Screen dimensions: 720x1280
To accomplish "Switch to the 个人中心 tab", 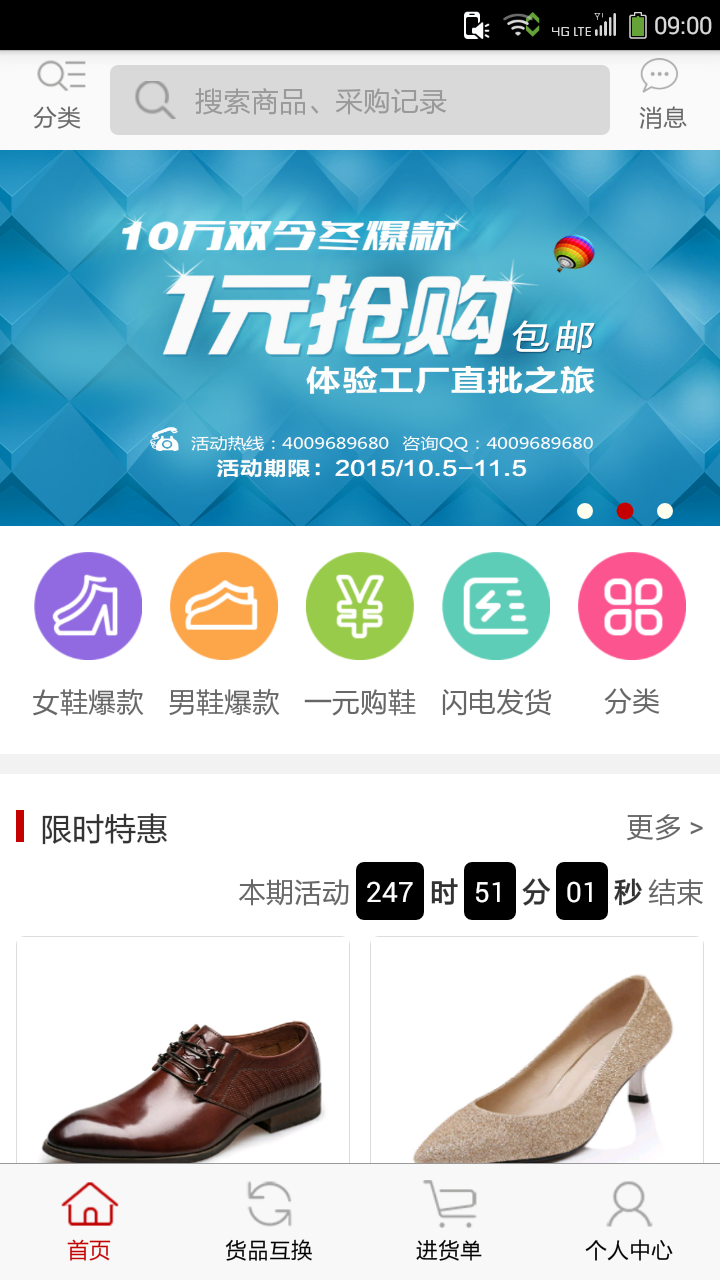I will point(629,1222).
